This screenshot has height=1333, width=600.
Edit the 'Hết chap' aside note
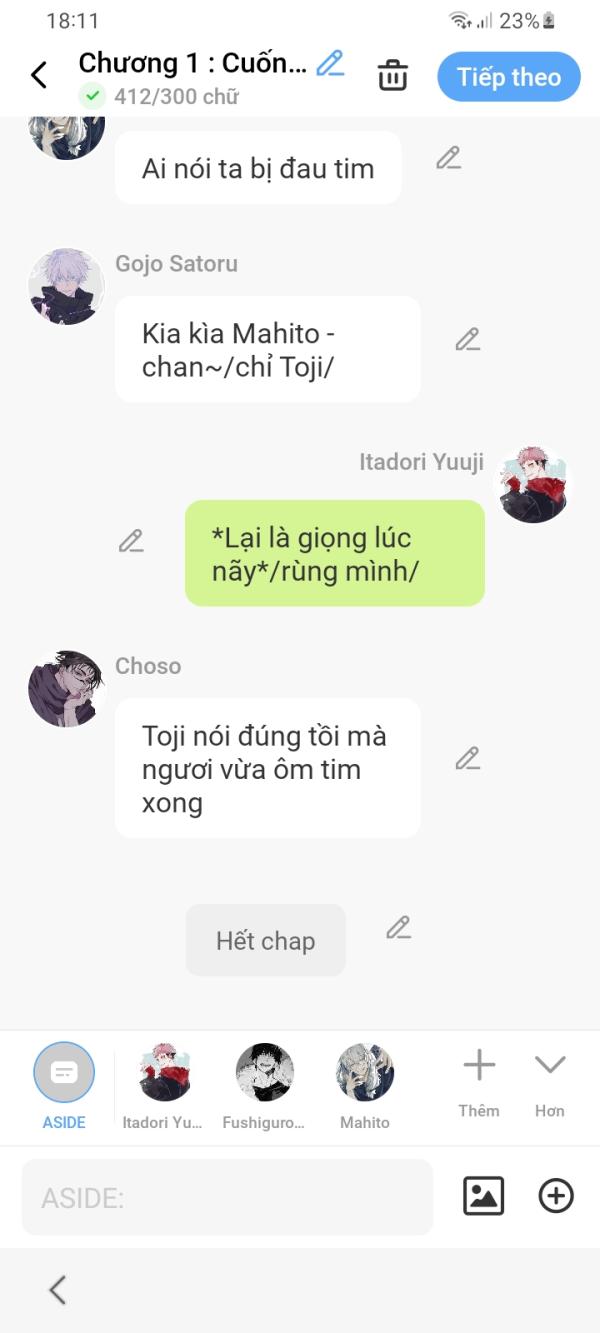tap(398, 928)
